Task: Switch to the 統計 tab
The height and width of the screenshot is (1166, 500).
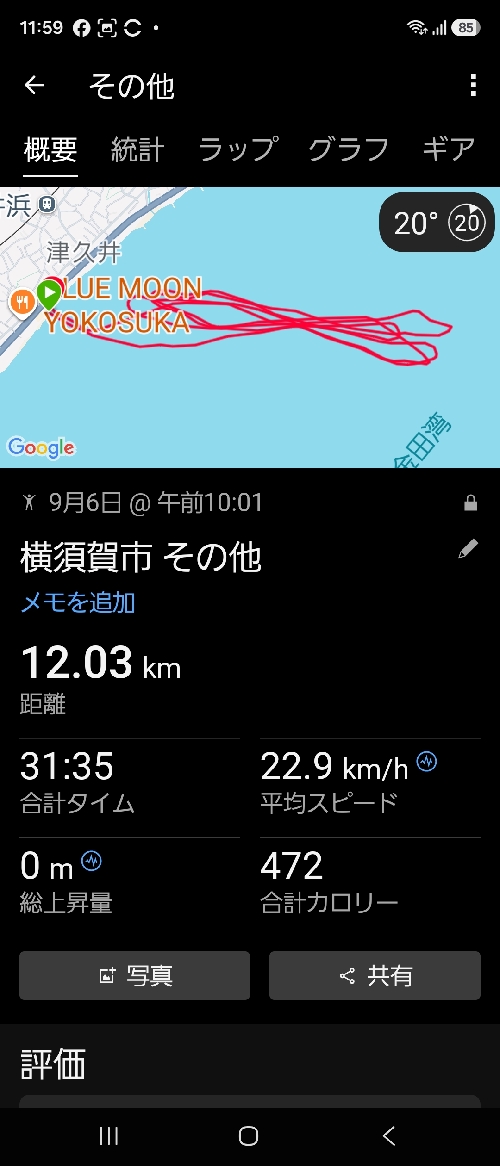Action: [x=138, y=149]
